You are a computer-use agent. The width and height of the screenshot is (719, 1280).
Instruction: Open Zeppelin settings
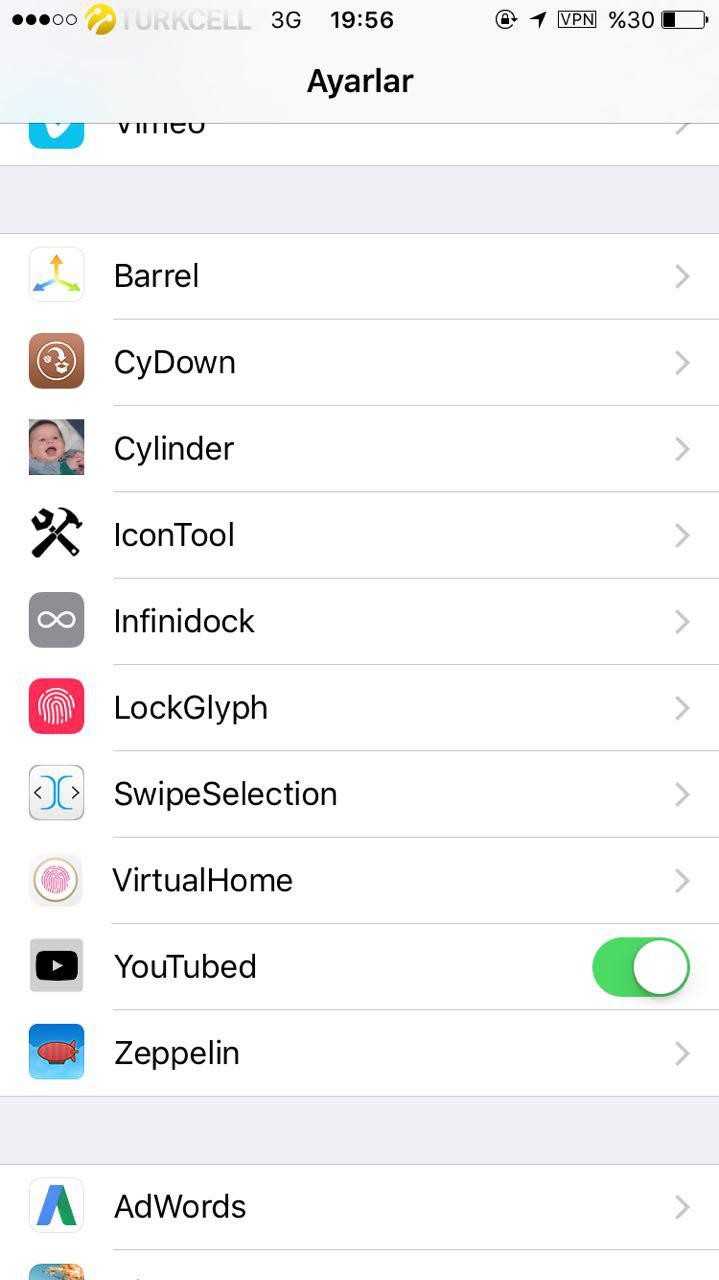click(359, 1053)
